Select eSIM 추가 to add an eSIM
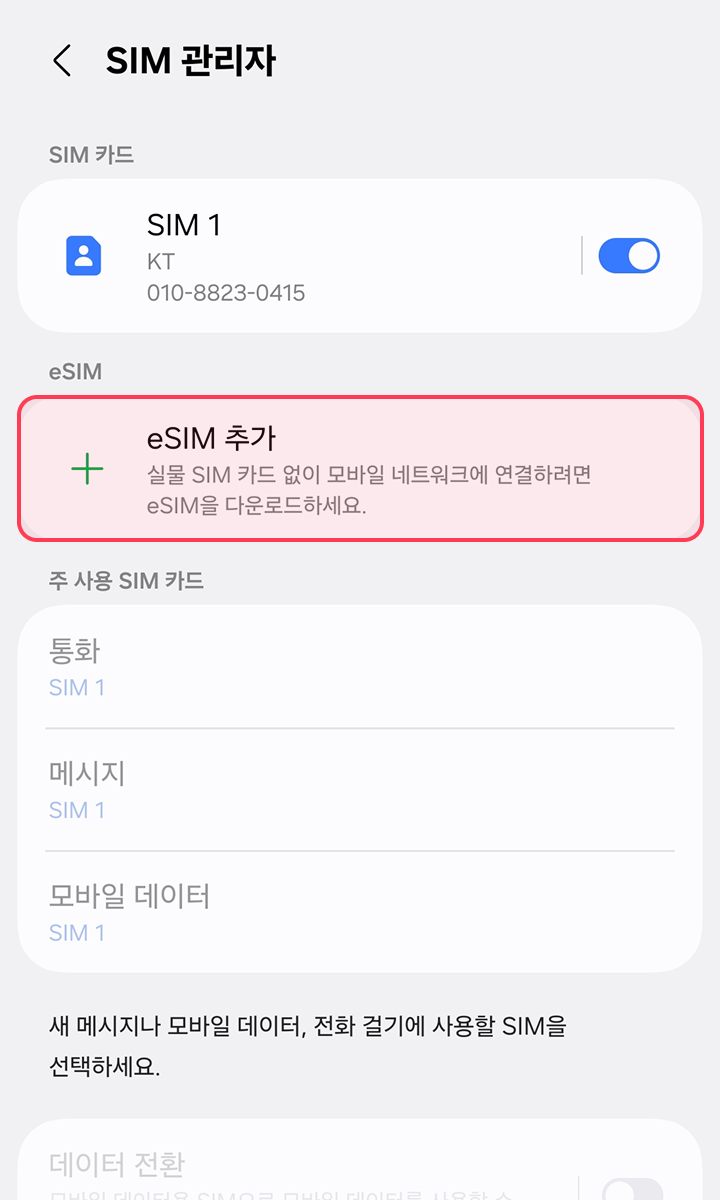This screenshot has height=1200, width=720. pyautogui.click(x=360, y=469)
